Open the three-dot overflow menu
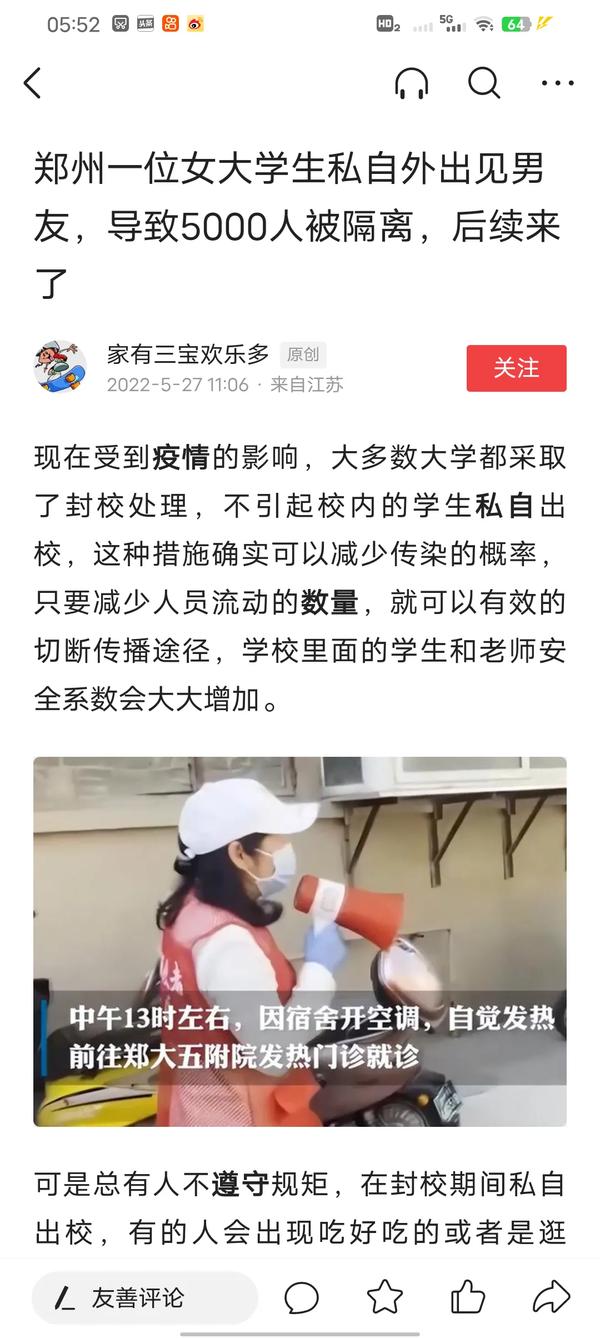Screen dimensions: 600x1338 [557, 83]
